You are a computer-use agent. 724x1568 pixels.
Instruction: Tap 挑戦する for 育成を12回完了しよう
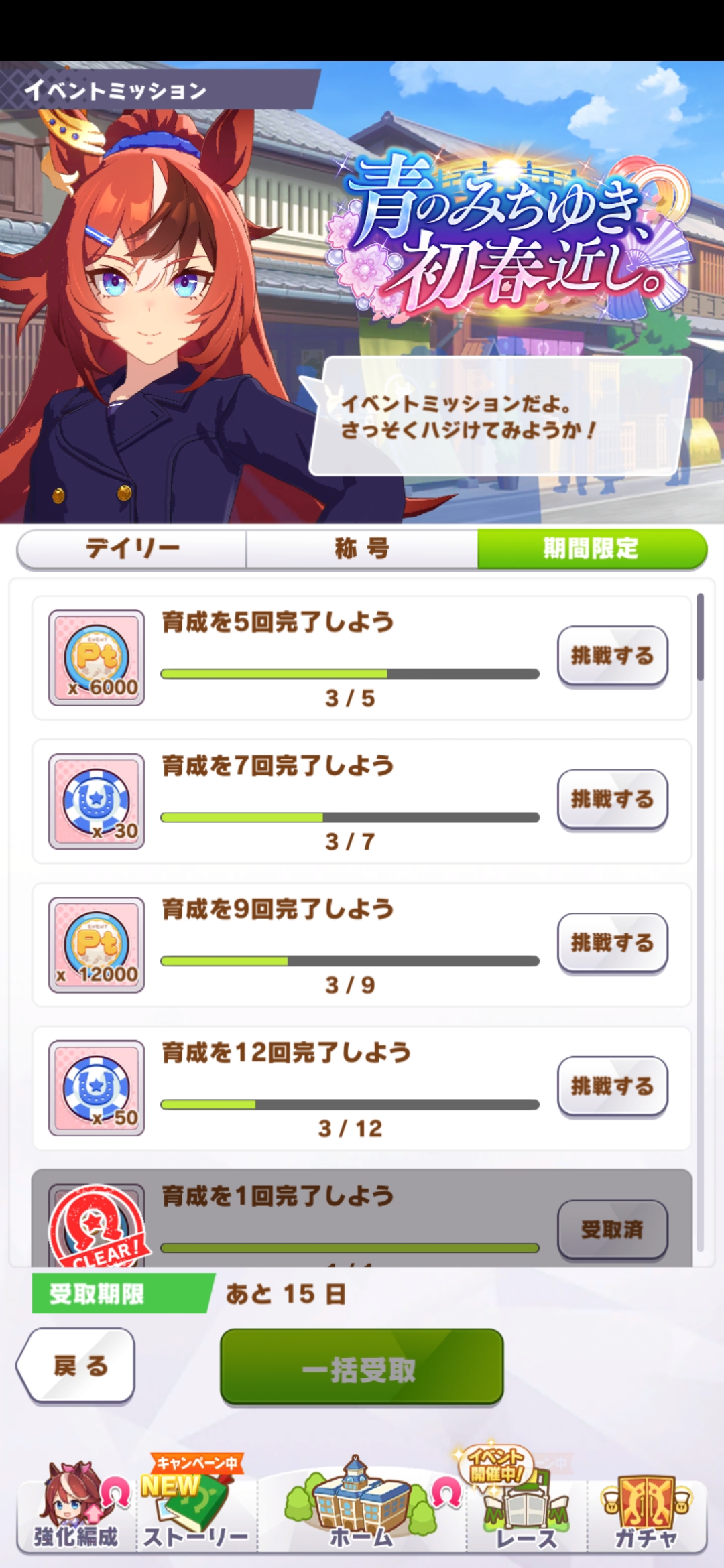pyautogui.click(x=612, y=1086)
